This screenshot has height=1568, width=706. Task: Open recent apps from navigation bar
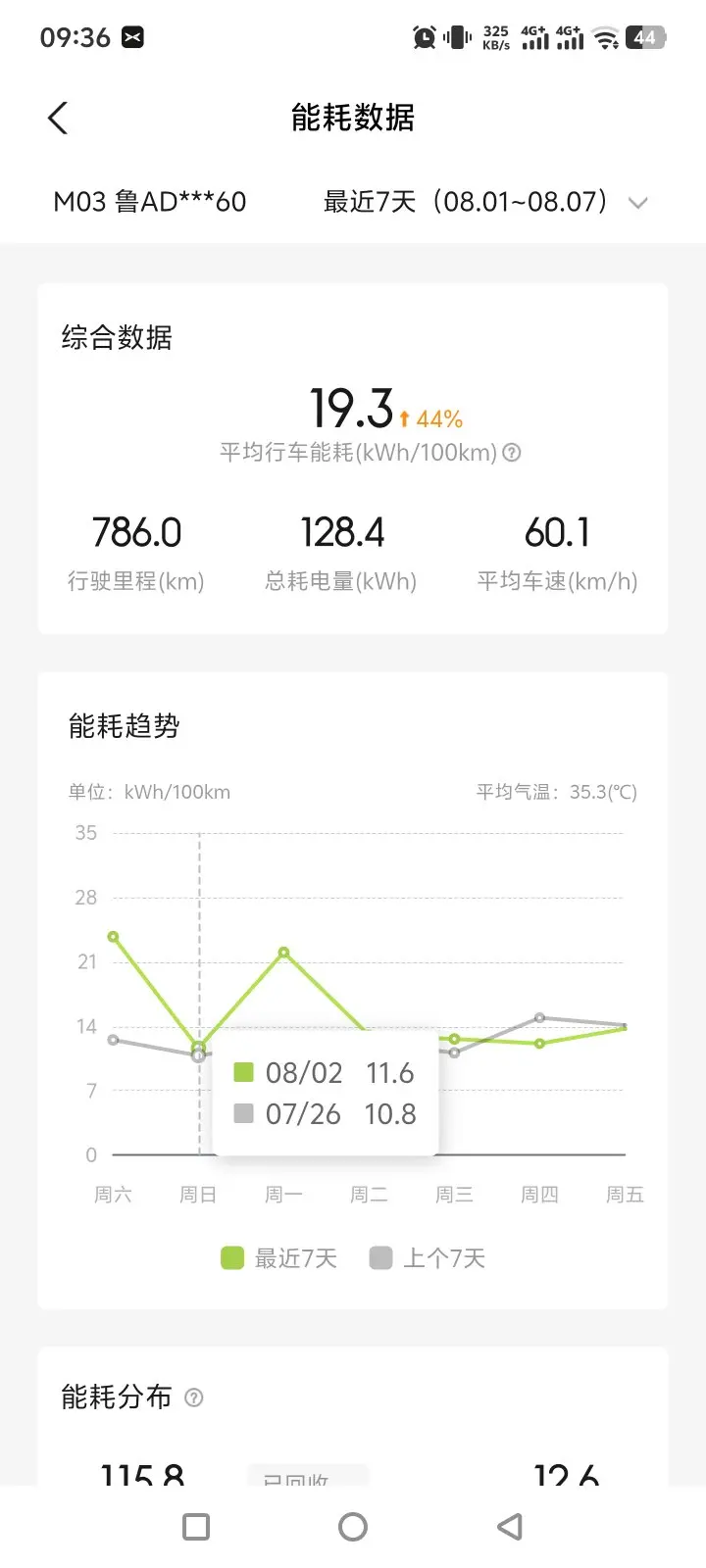tap(196, 1527)
